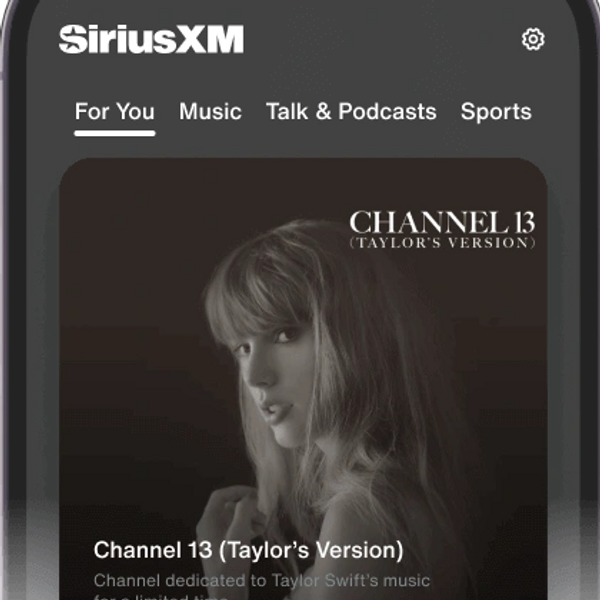
Task: Open the settings gear icon
Action: coord(533,40)
